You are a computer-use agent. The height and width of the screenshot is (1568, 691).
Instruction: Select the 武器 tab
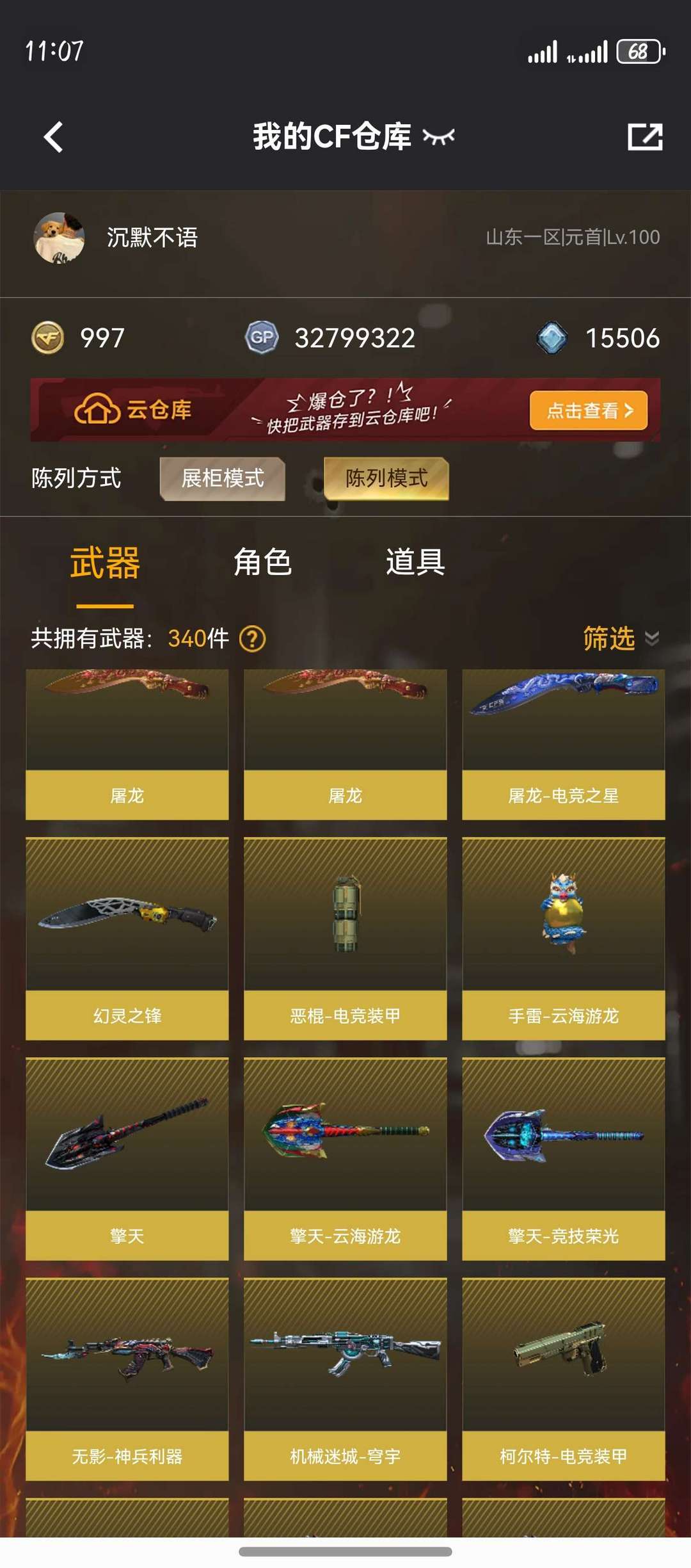tap(105, 563)
